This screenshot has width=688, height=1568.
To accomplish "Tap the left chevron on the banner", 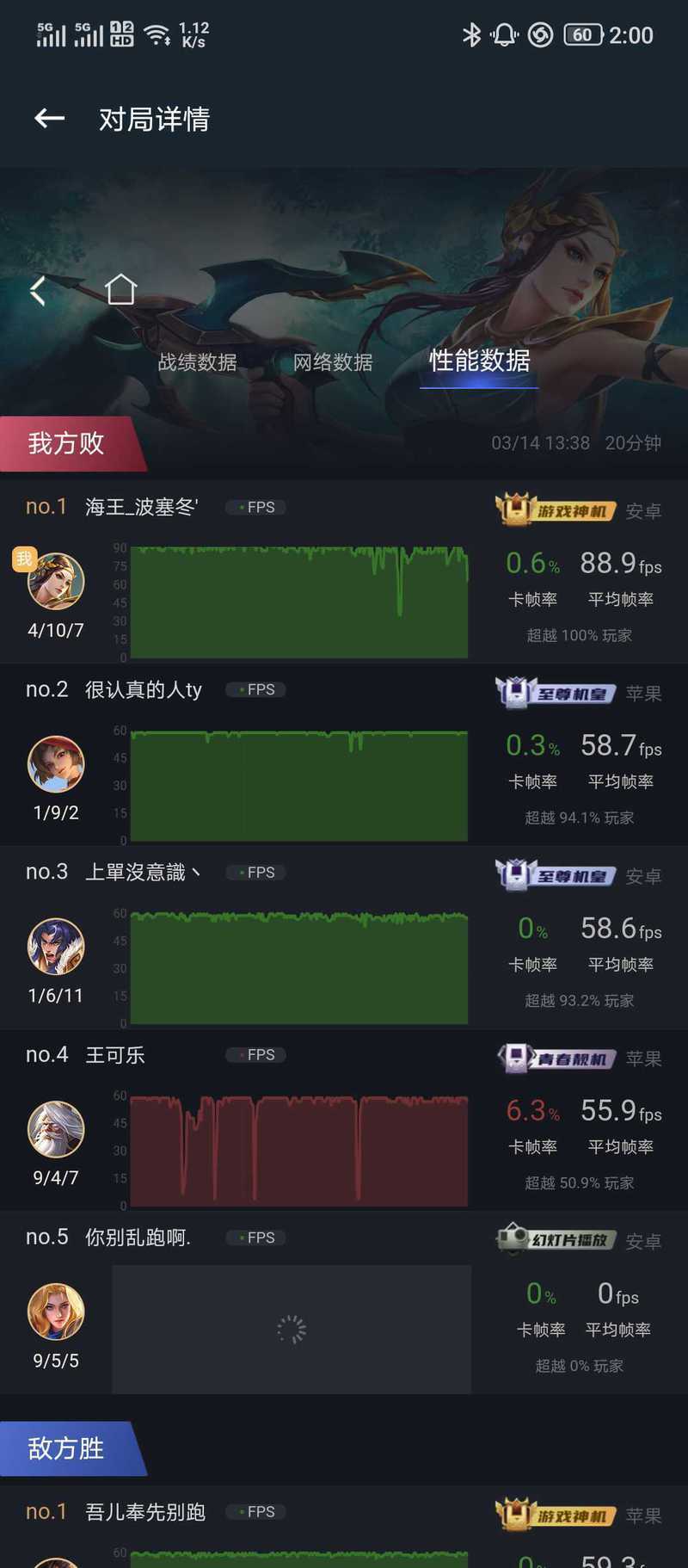I will (38, 291).
